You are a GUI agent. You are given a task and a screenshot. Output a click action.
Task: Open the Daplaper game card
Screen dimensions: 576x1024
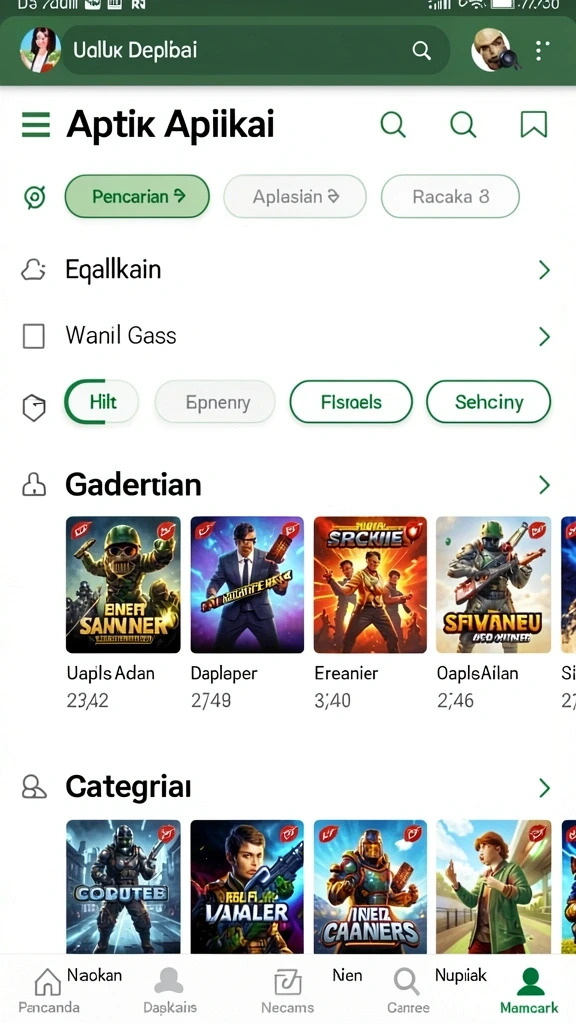(x=247, y=614)
